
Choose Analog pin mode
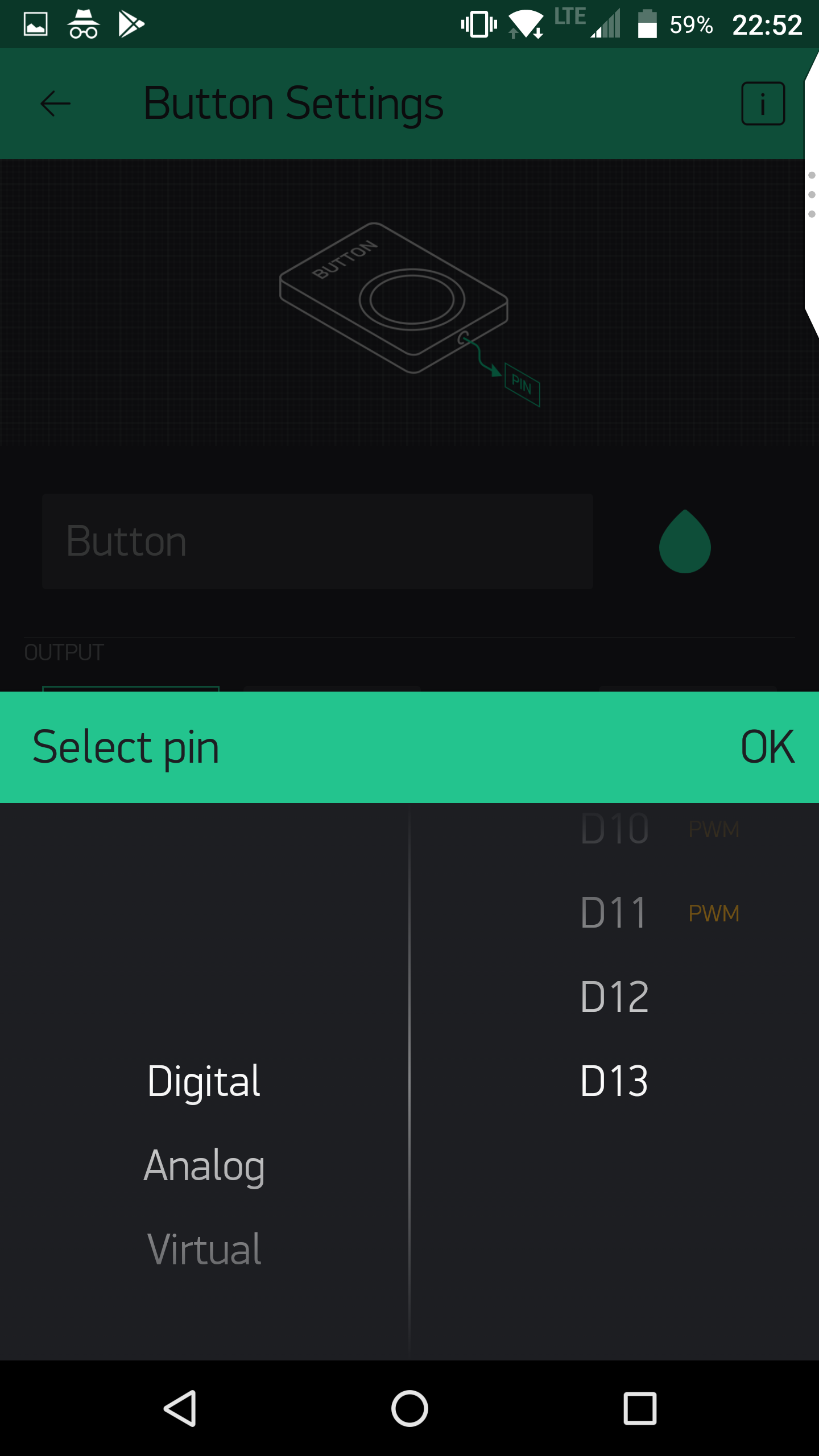[x=205, y=1165]
